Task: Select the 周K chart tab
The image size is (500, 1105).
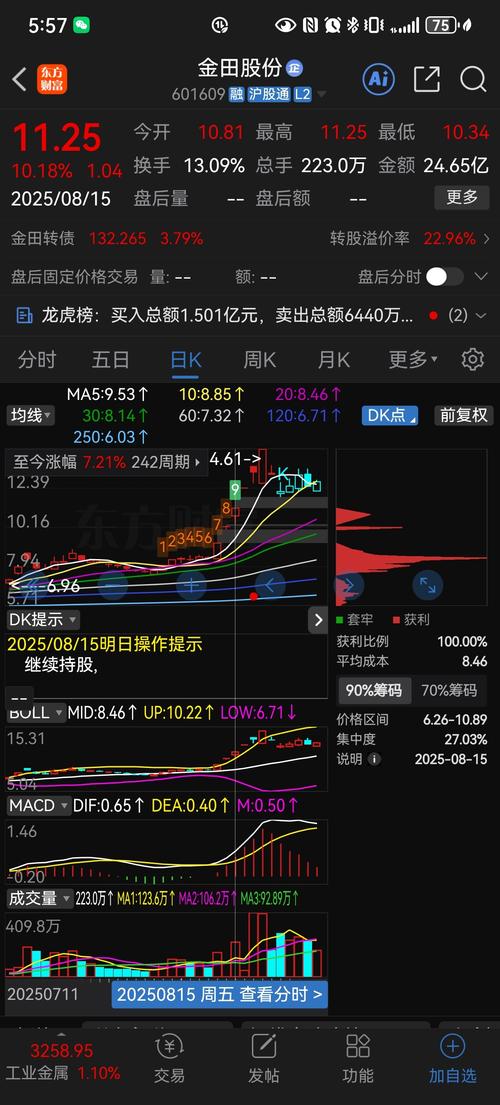Action: [260, 360]
